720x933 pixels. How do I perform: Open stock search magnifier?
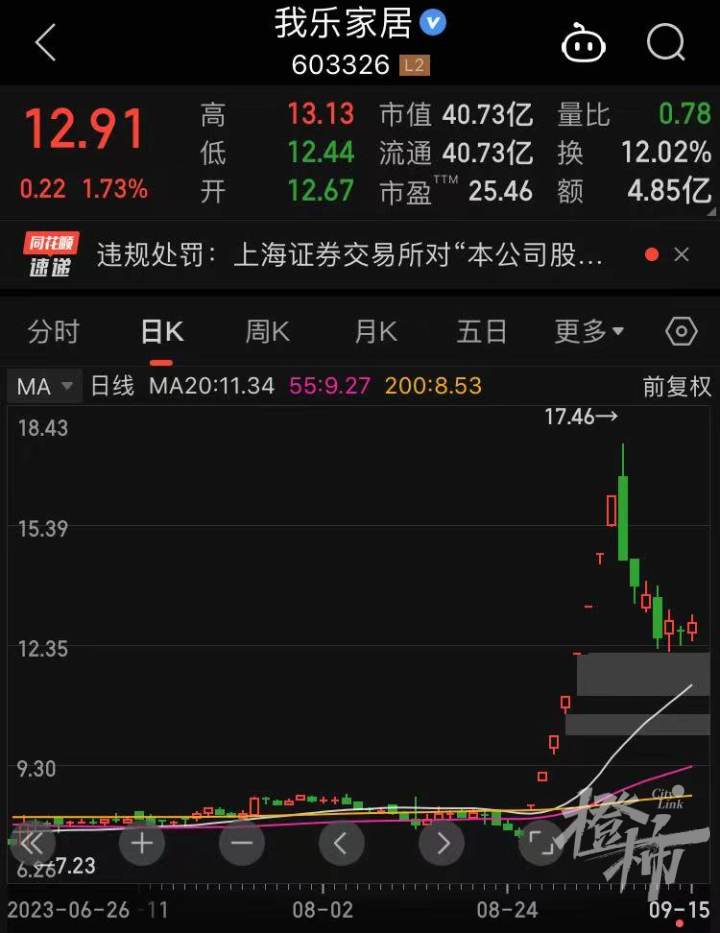click(665, 43)
